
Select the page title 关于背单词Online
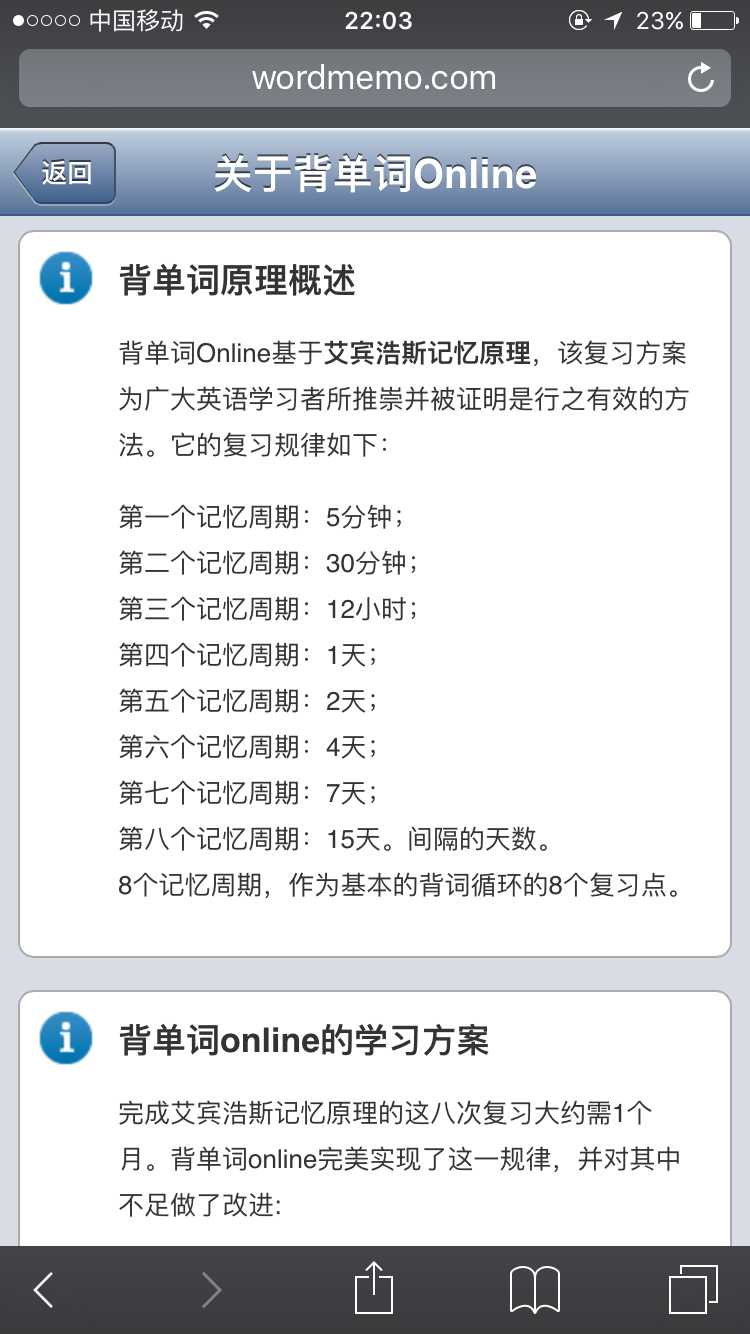[x=374, y=173]
